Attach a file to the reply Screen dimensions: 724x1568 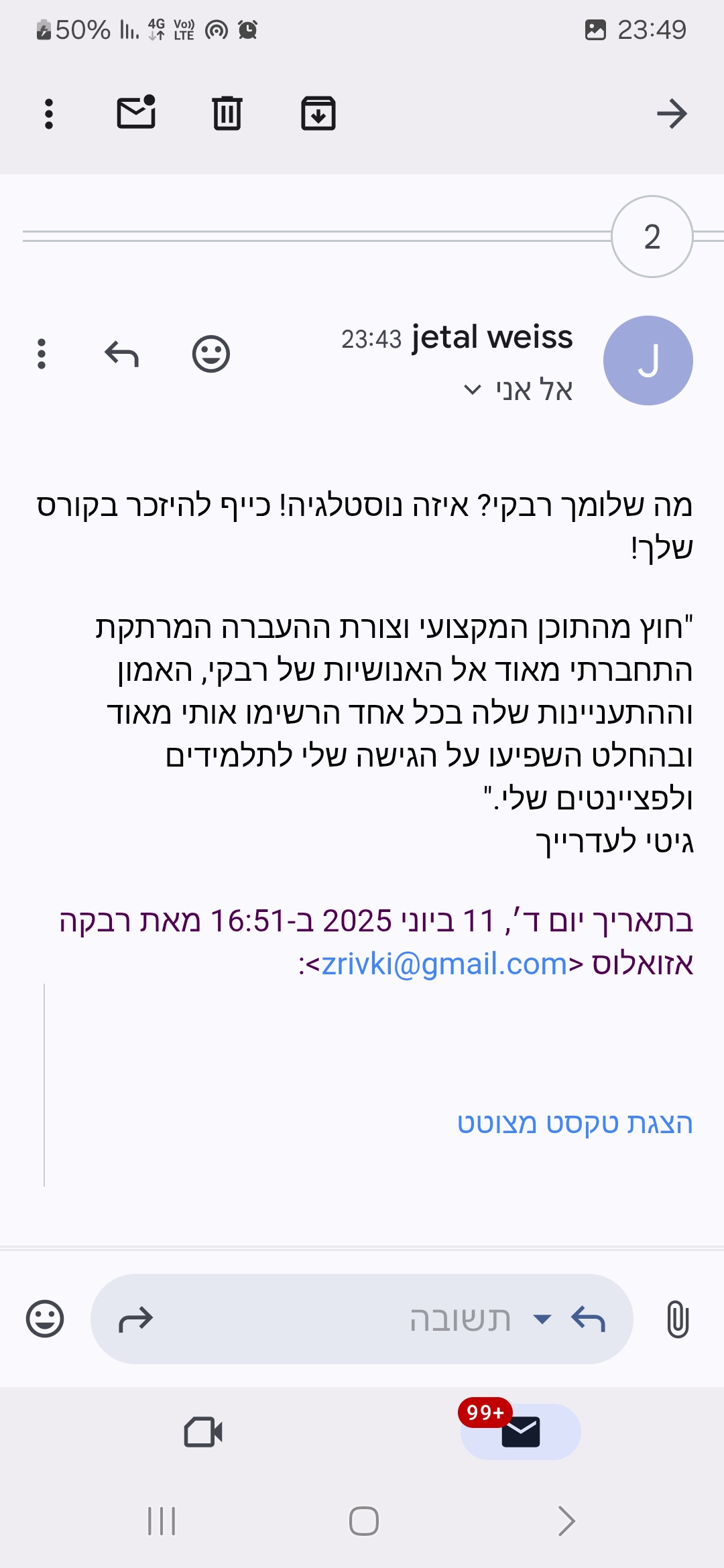pyautogui.click(x=678, y=1319)
